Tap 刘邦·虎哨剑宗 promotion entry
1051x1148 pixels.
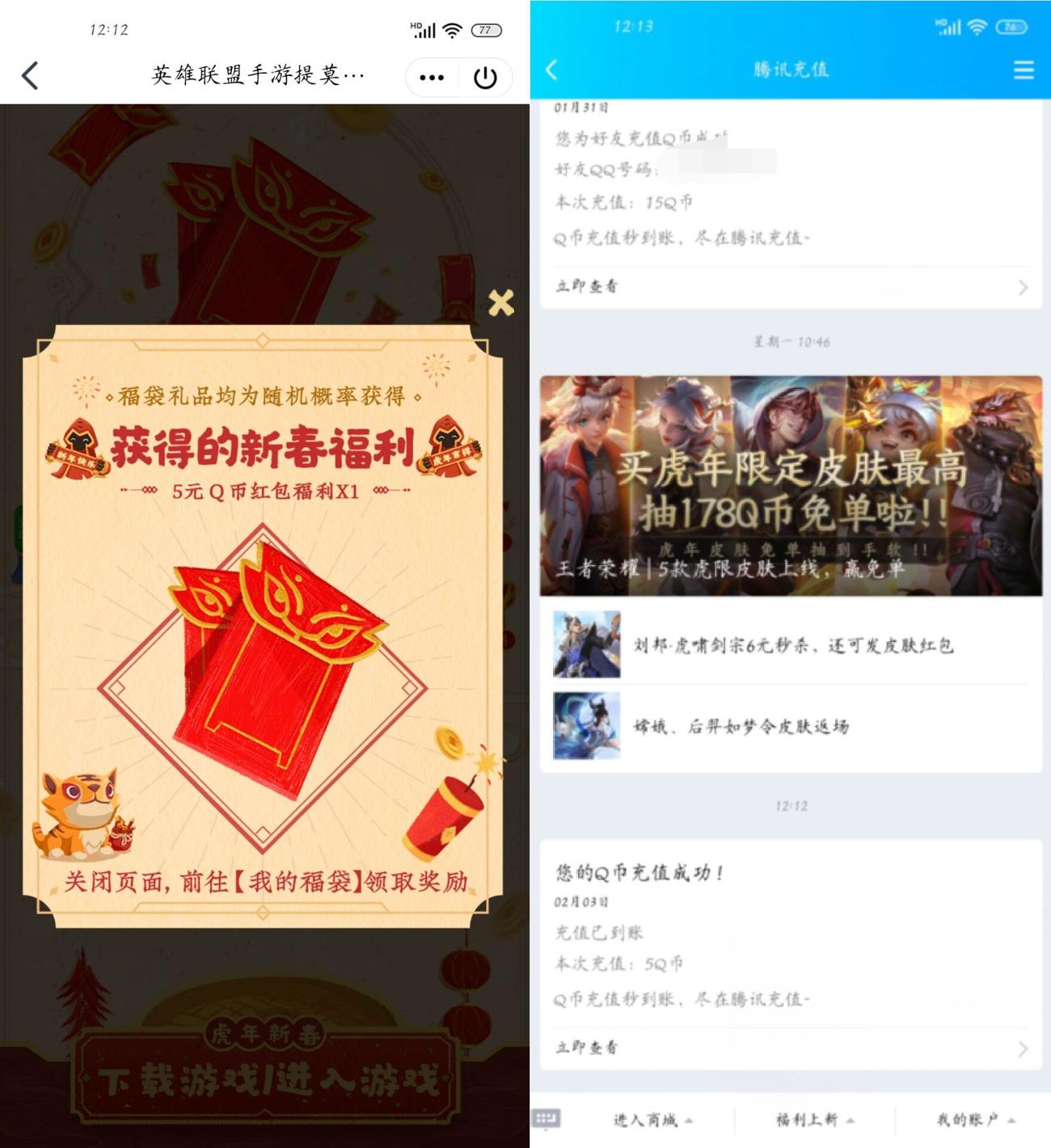click(x=788, y=645)
